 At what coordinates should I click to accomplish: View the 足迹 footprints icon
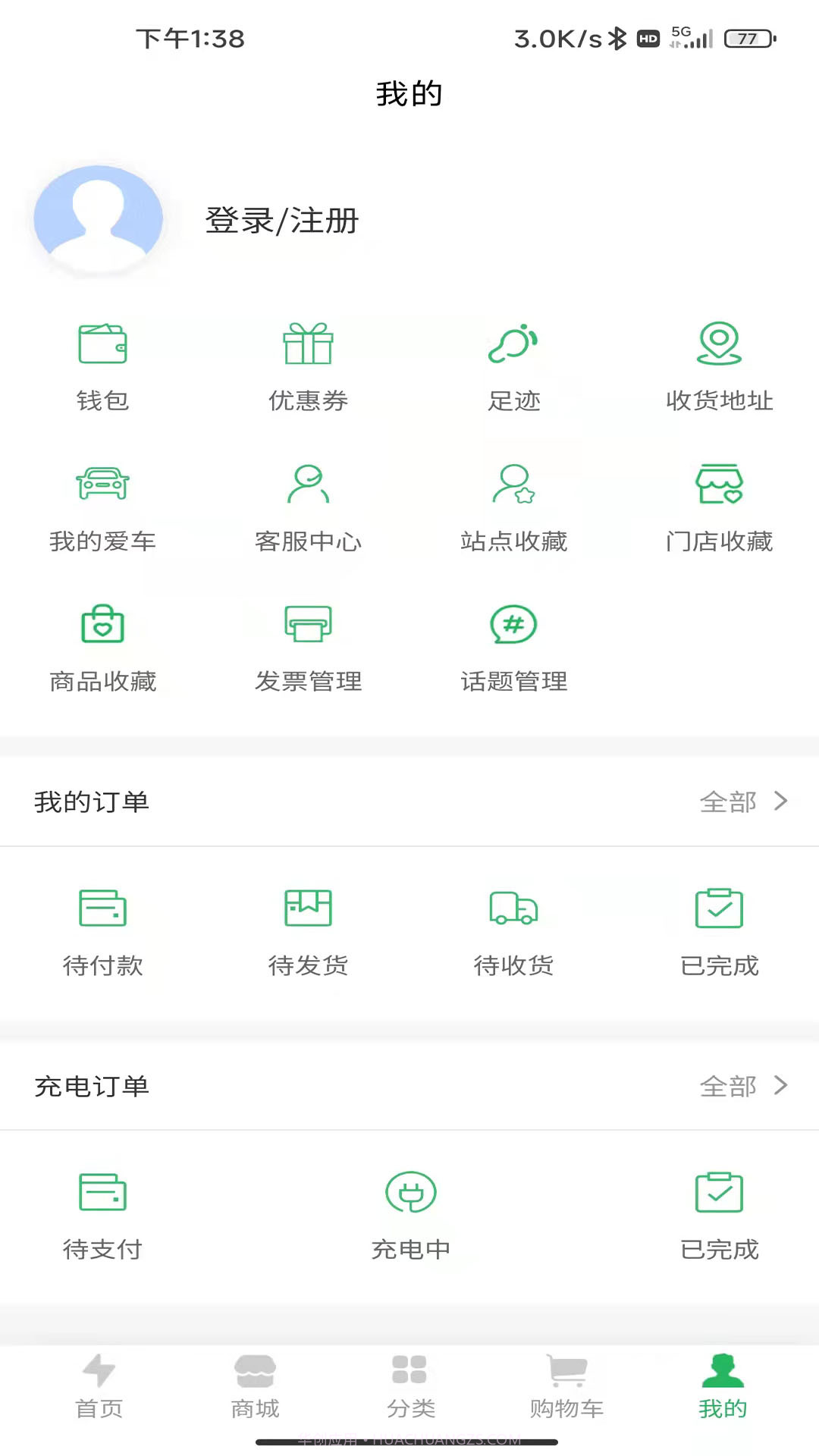coord(513,360)
